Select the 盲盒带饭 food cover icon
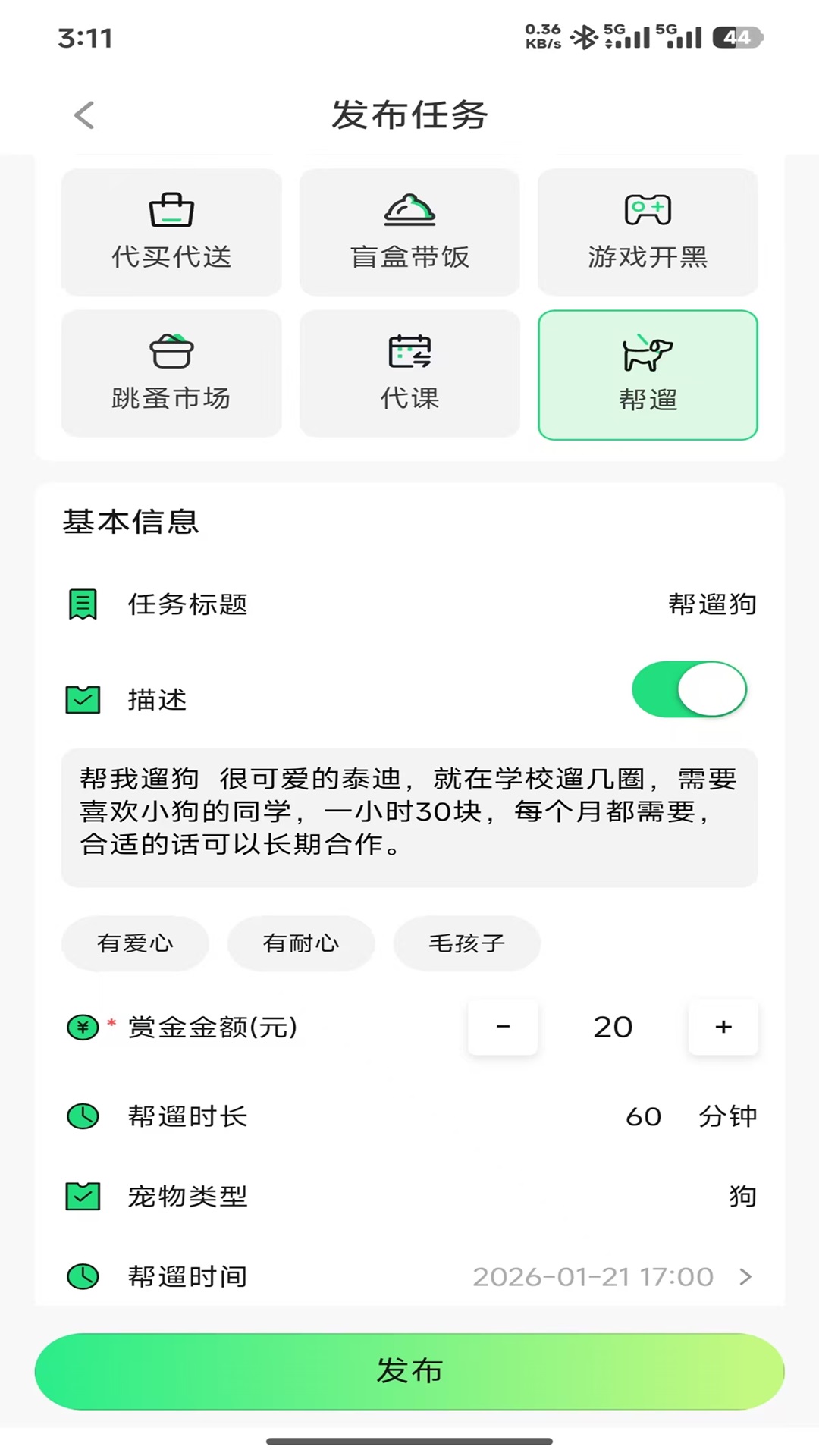The height and width of the screenshot is (1456, 819). click(409, 209)
